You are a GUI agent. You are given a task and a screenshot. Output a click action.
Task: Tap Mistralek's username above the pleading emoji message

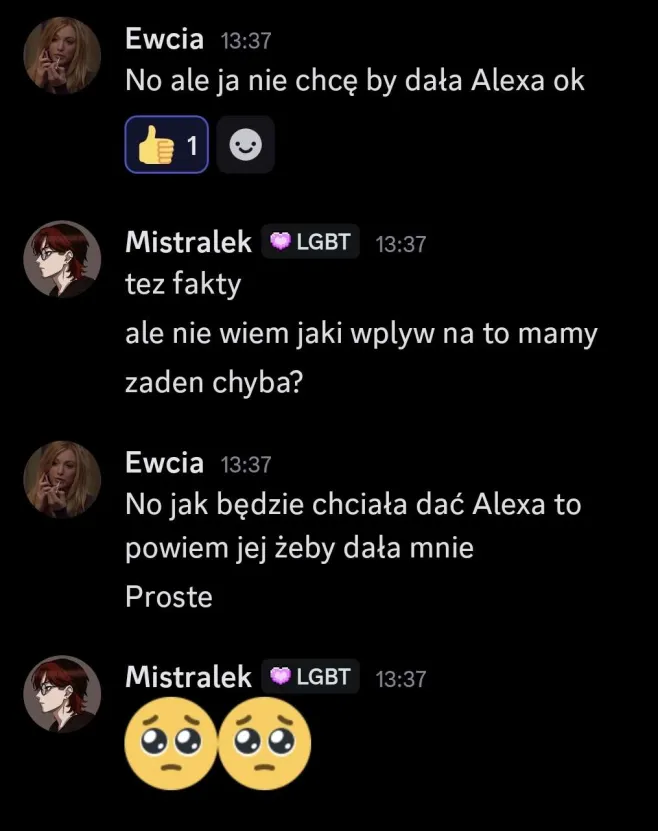[188, 677]
